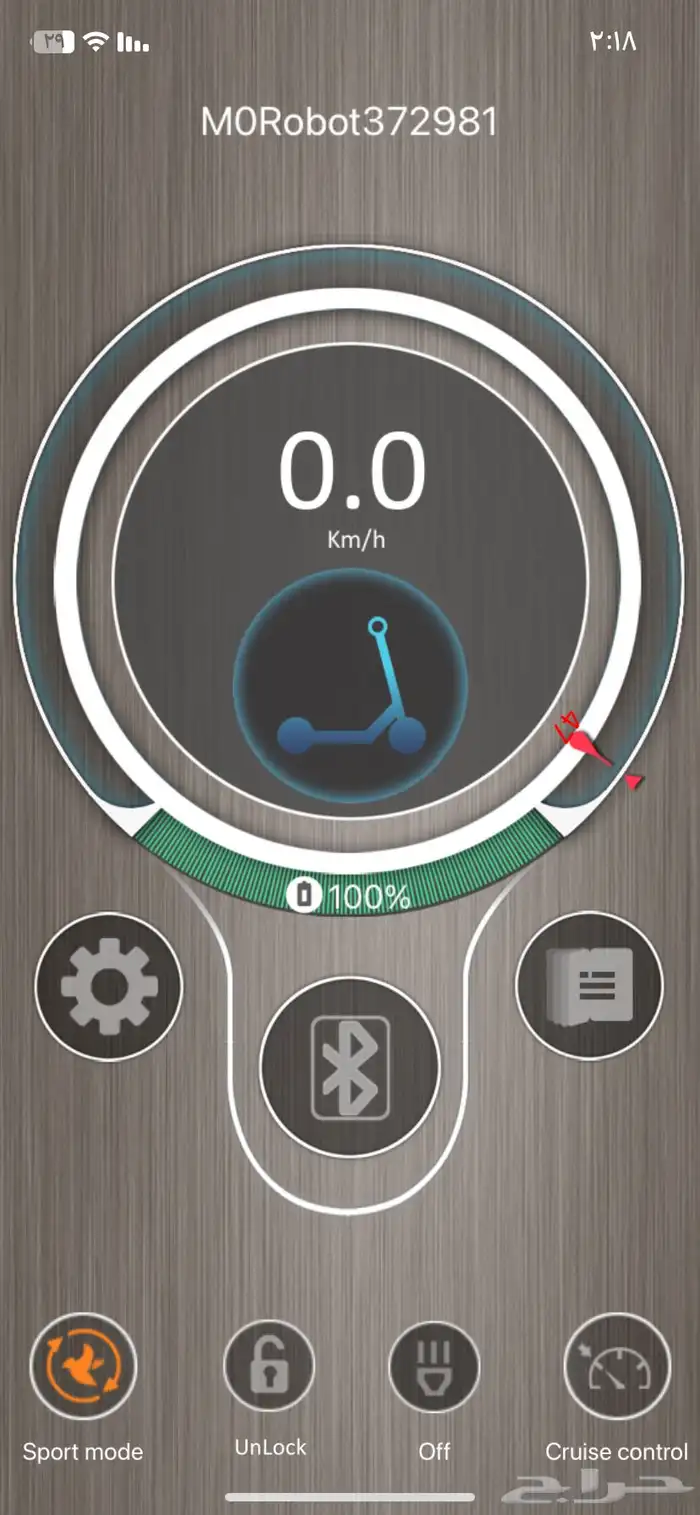Tap the UnLock padlock button
700x1515 pixels.
click(269, 1366)
